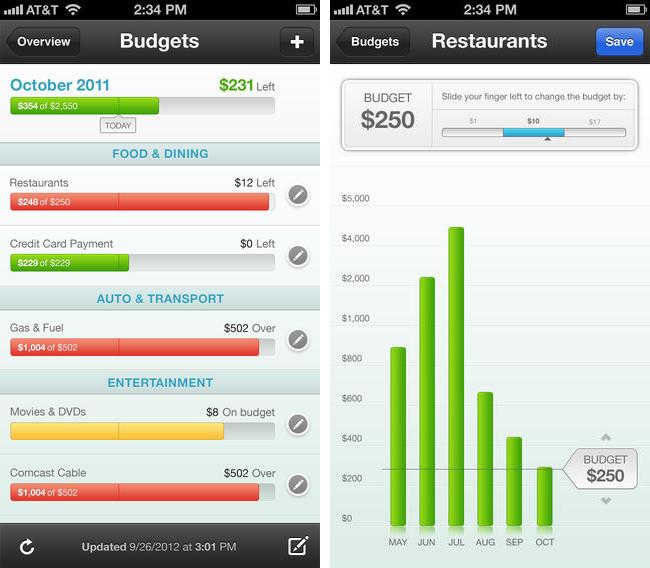Edit the Restaurants budget pencil
This screenshot has width=650, height=568.
tap(297, 195)
